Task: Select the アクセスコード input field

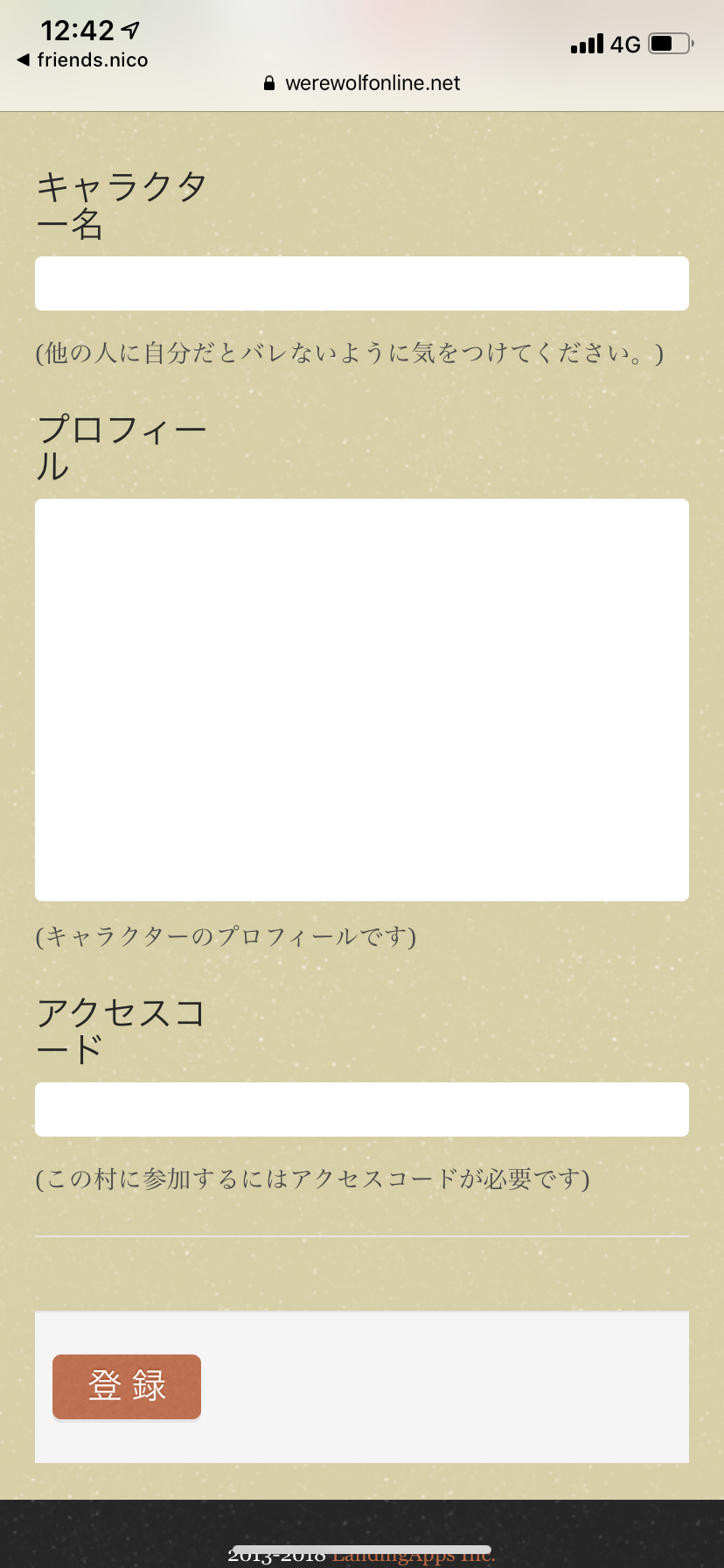Action: point(362,1109)
